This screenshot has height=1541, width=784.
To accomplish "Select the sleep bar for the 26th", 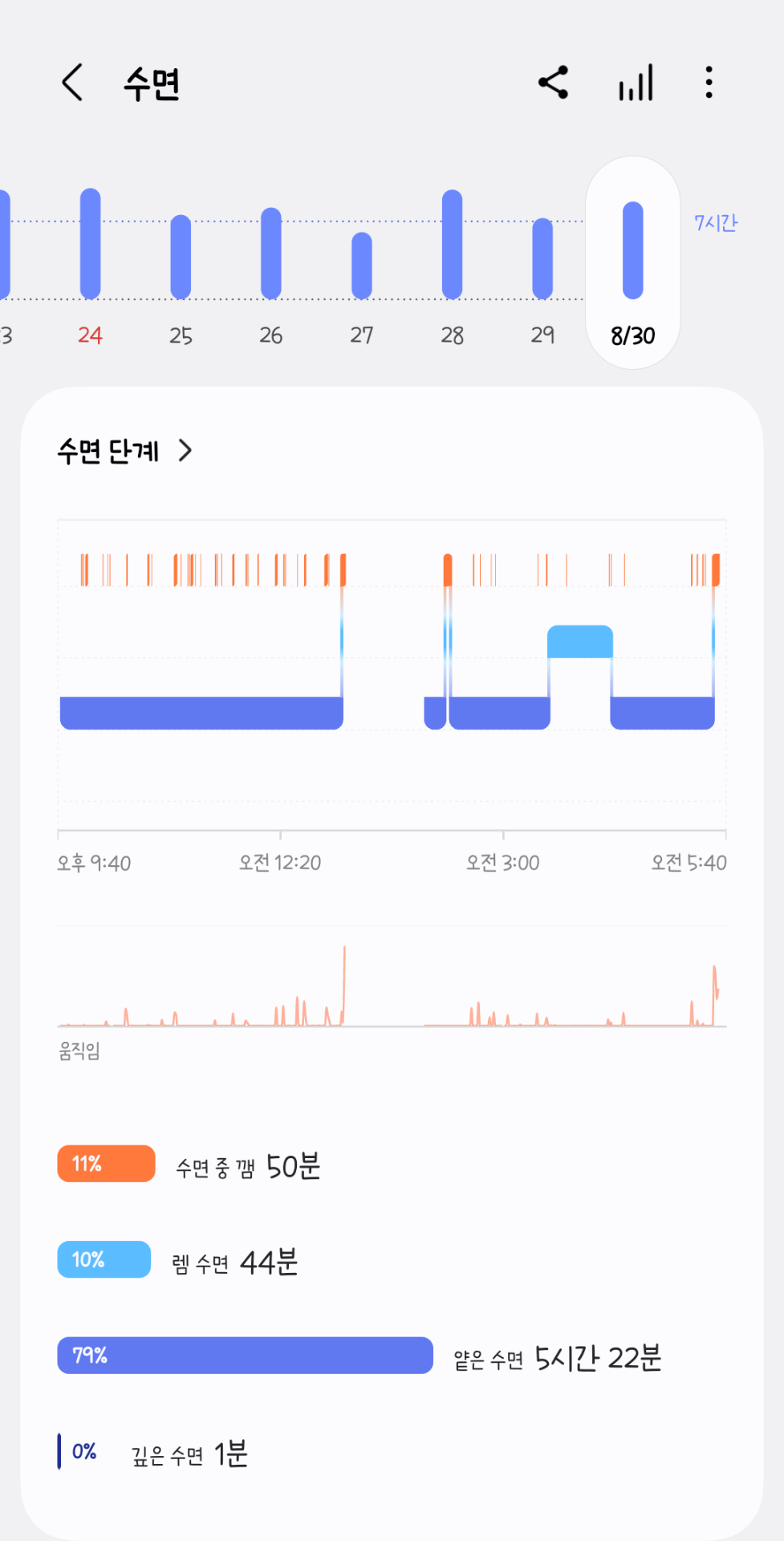I will (x=271, y=254).
